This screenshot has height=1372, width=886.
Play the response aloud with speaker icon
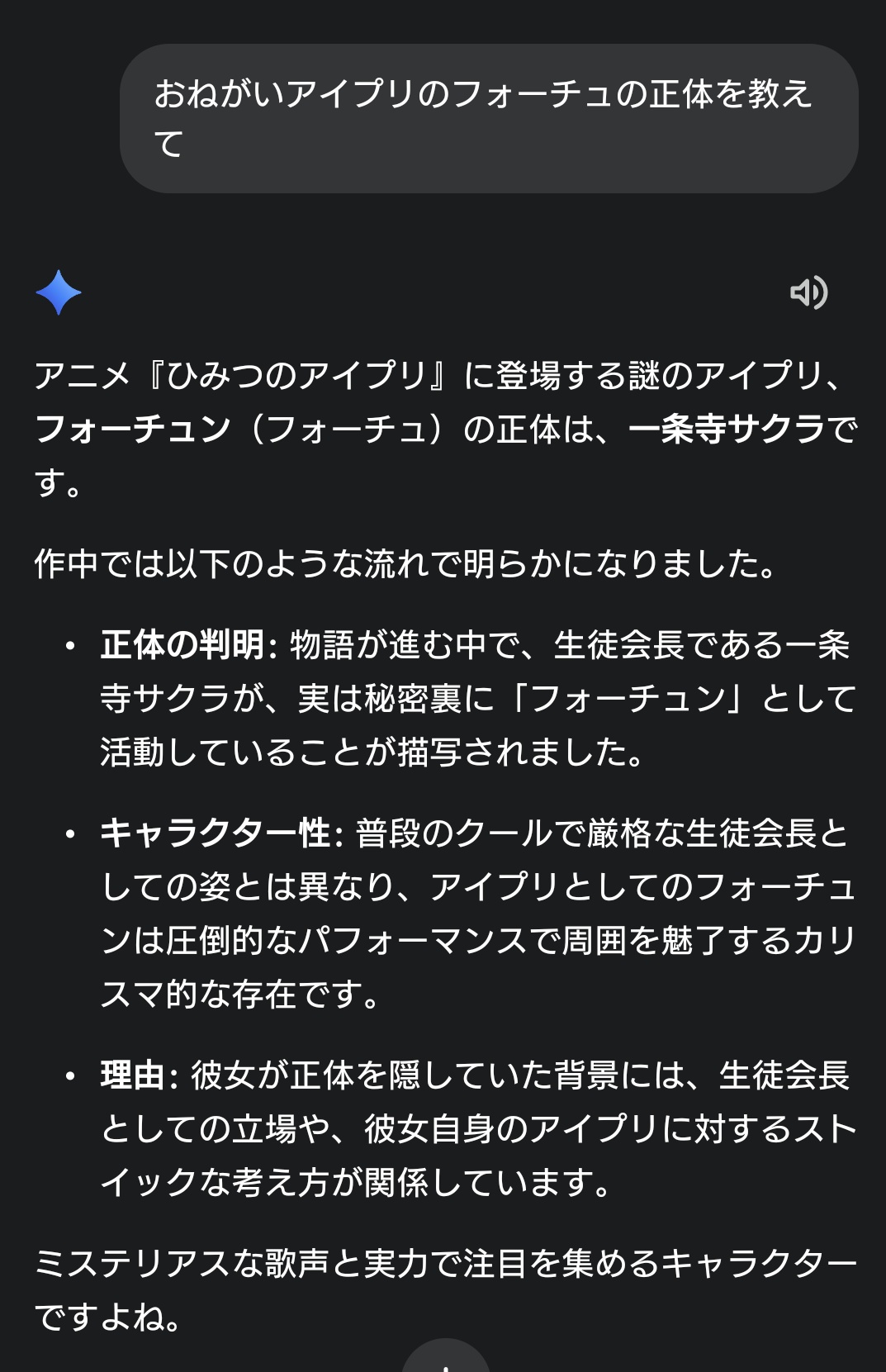pyautogui.click(x=808, y=292)
